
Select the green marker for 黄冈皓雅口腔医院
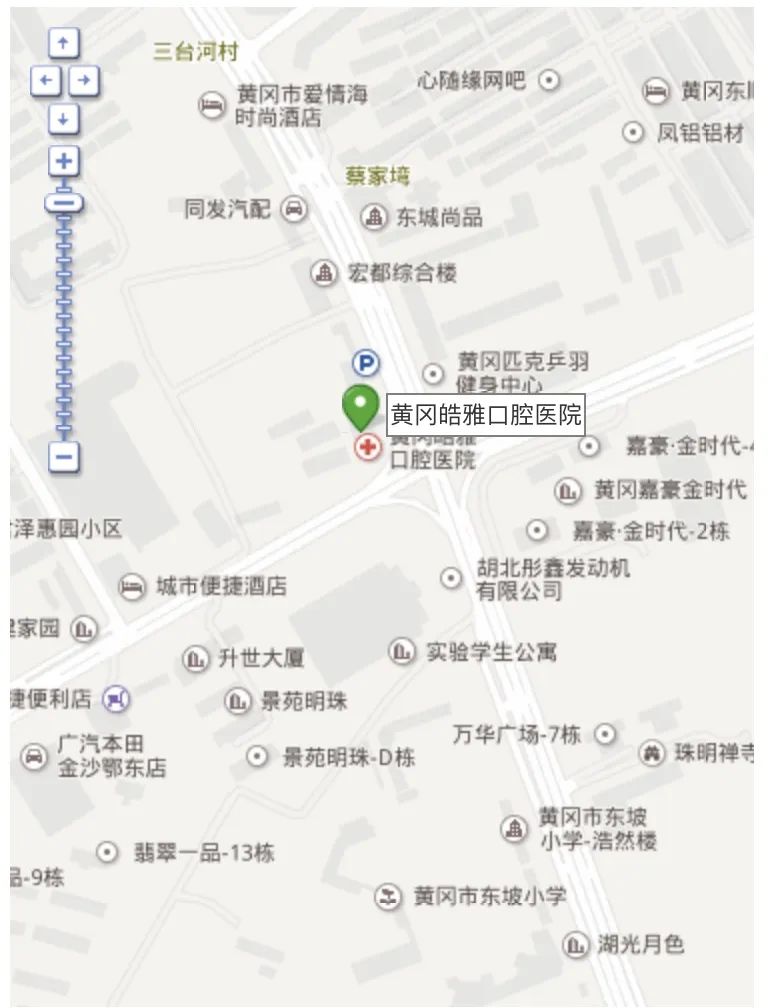(x=360, y=406)
